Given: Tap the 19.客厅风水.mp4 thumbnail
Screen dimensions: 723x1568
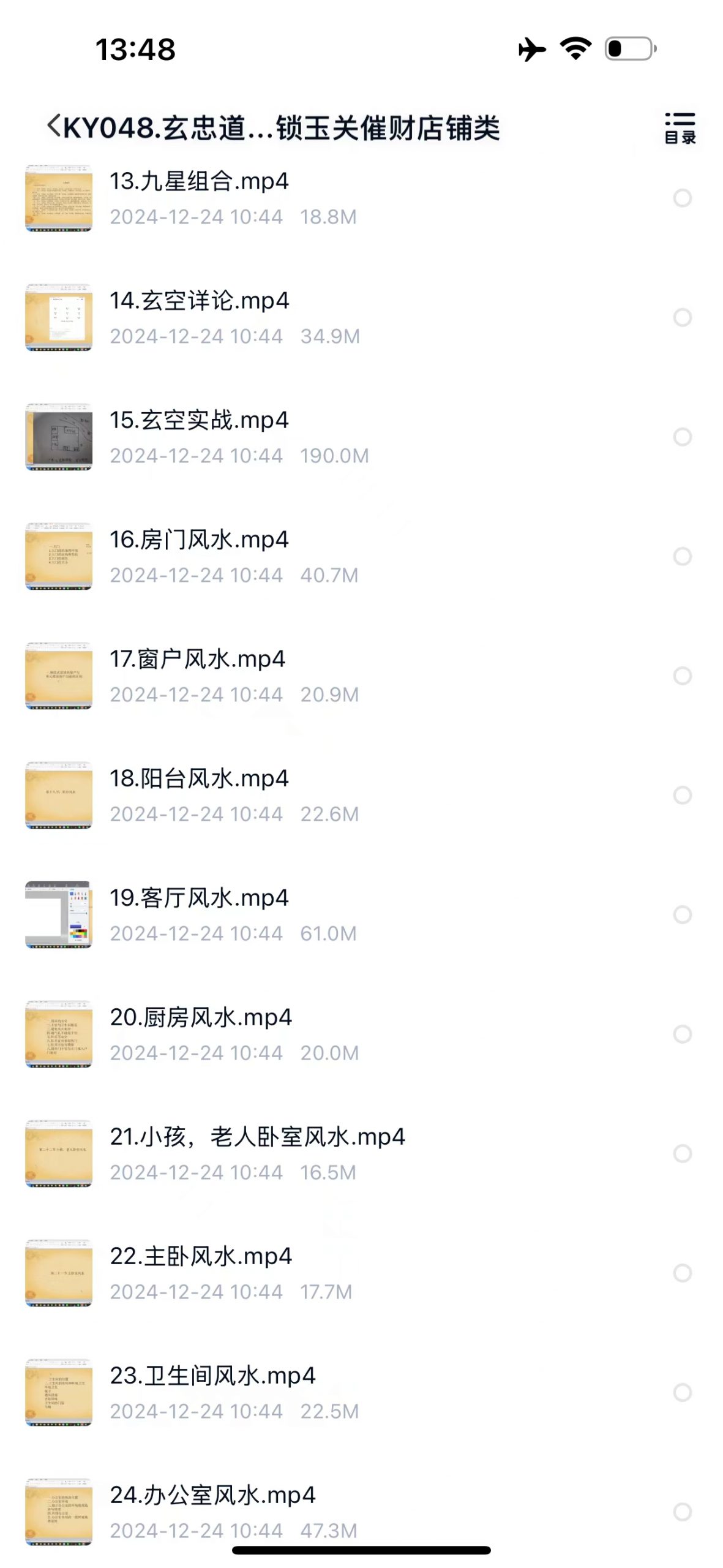Looking at the screenshot, I should click(x=59, y=914).
